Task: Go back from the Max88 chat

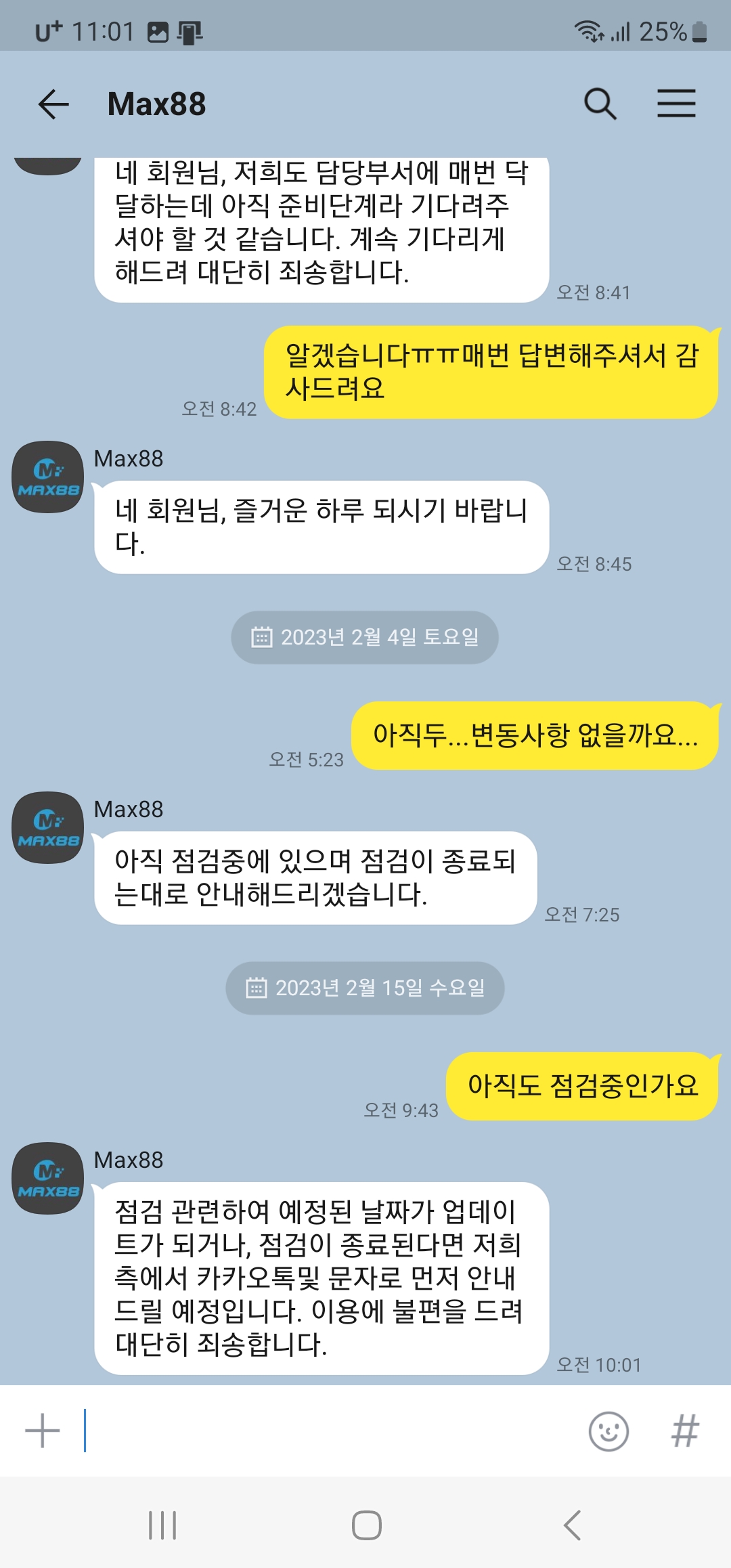Action: point(53,104)
